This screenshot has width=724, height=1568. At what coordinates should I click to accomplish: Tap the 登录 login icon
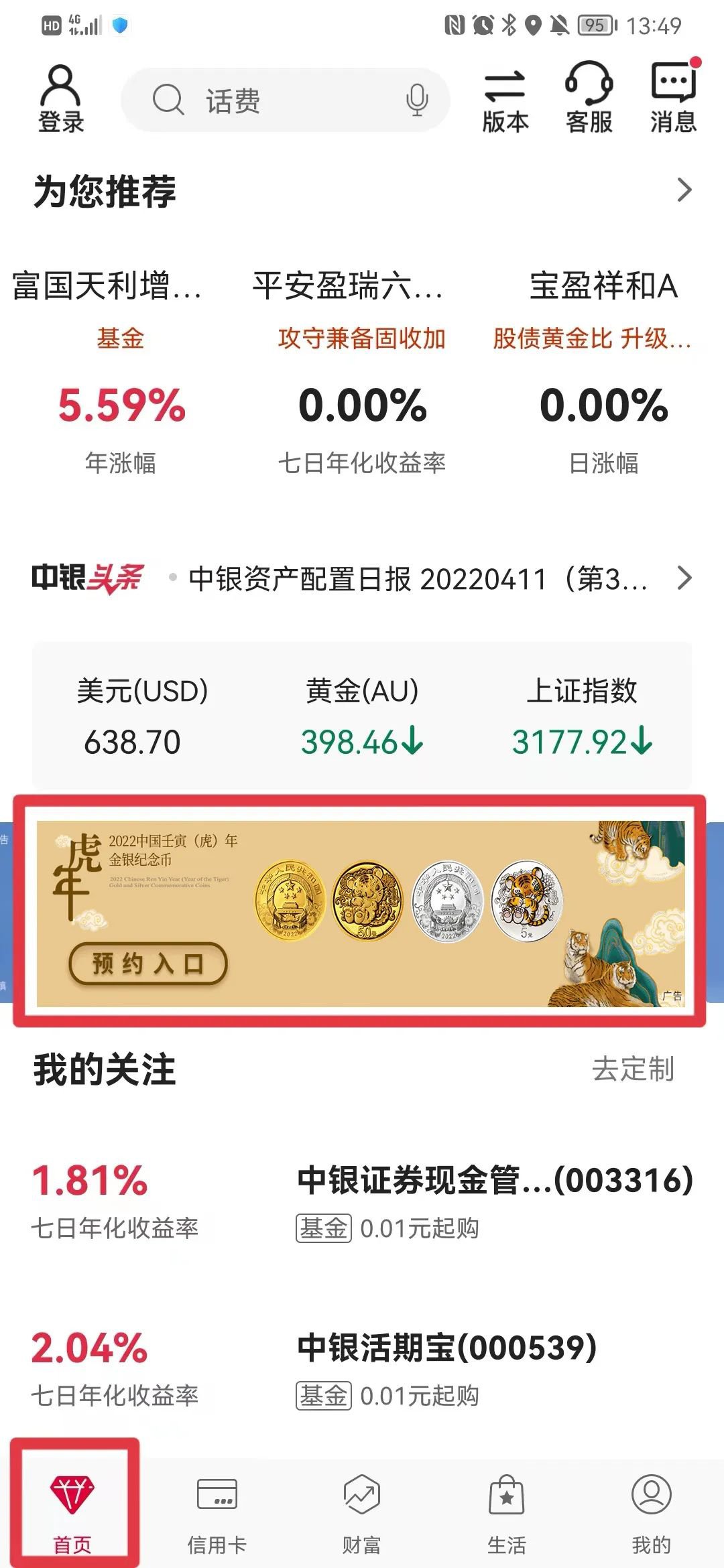pyautogui.click(x=60, y=99)
